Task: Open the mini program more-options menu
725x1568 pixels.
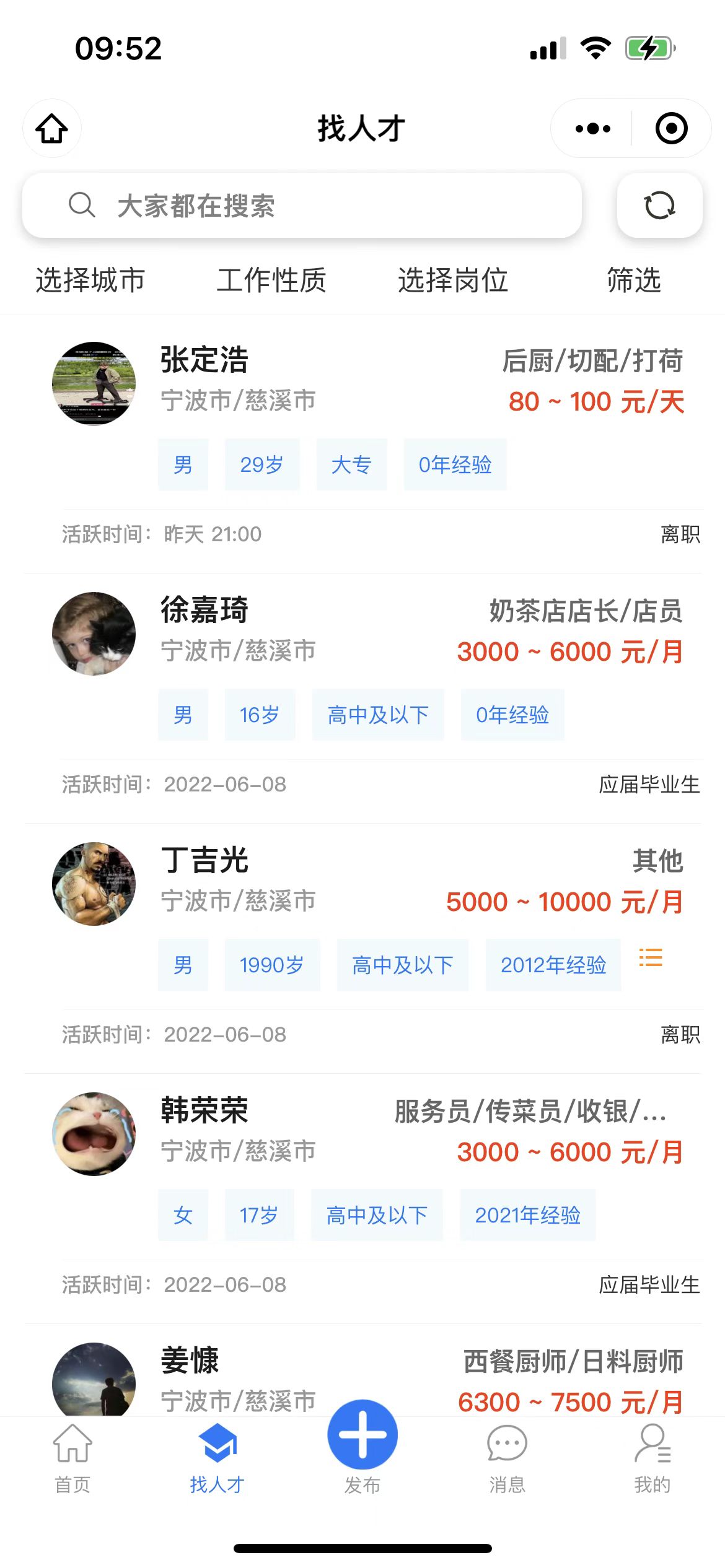Action: [592, 128]
